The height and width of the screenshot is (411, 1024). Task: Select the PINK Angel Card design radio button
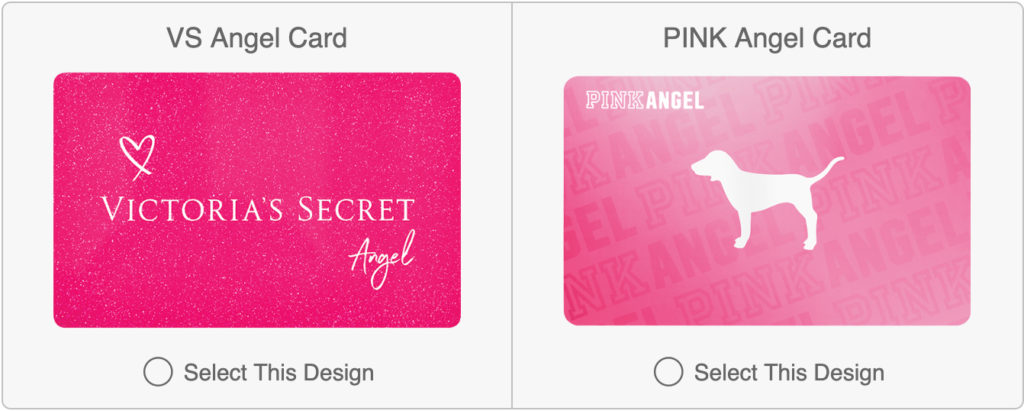point(668,373)
